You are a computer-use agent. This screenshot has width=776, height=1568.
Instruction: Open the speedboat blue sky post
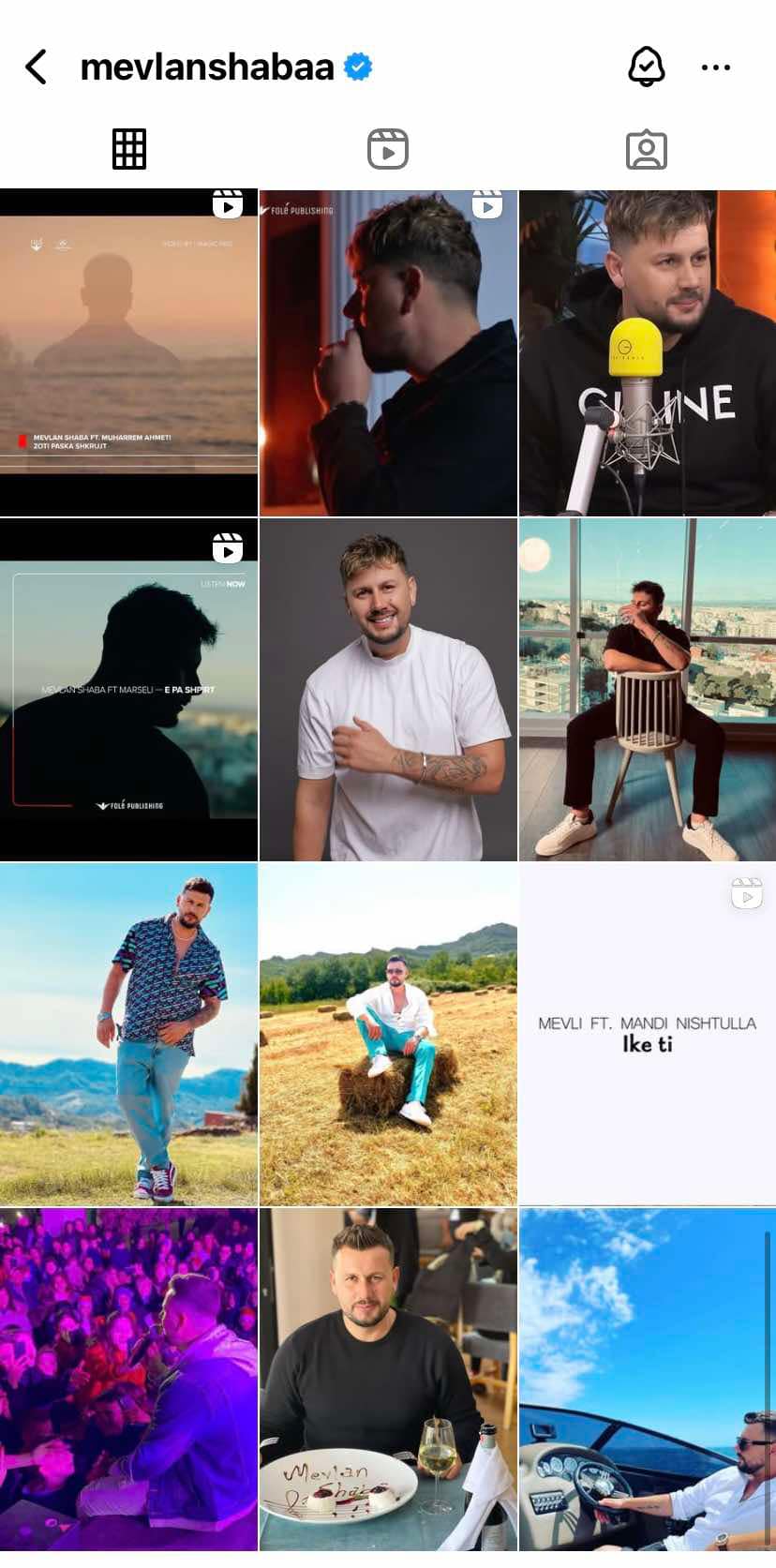648,1378
